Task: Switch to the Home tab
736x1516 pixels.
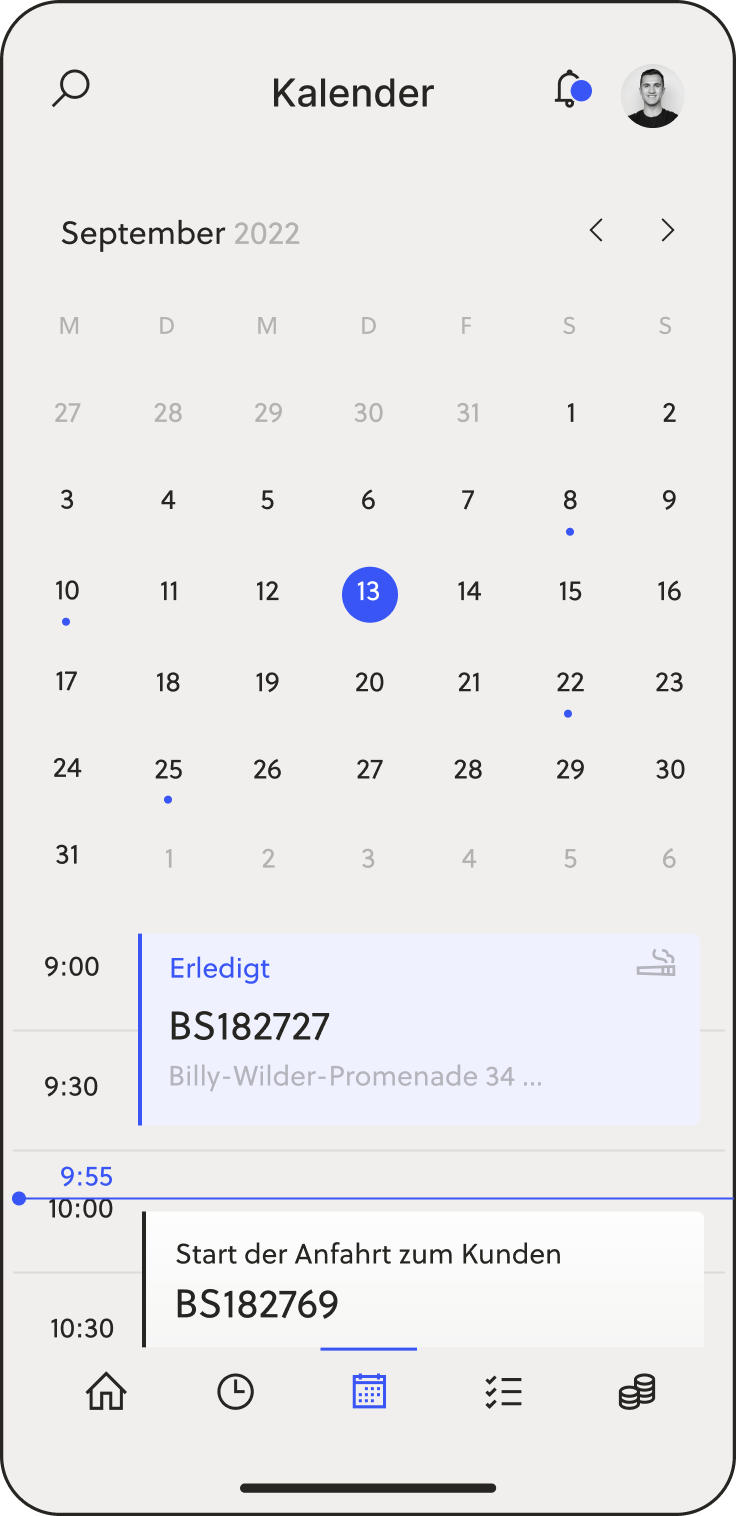Action: (106, 1391)
